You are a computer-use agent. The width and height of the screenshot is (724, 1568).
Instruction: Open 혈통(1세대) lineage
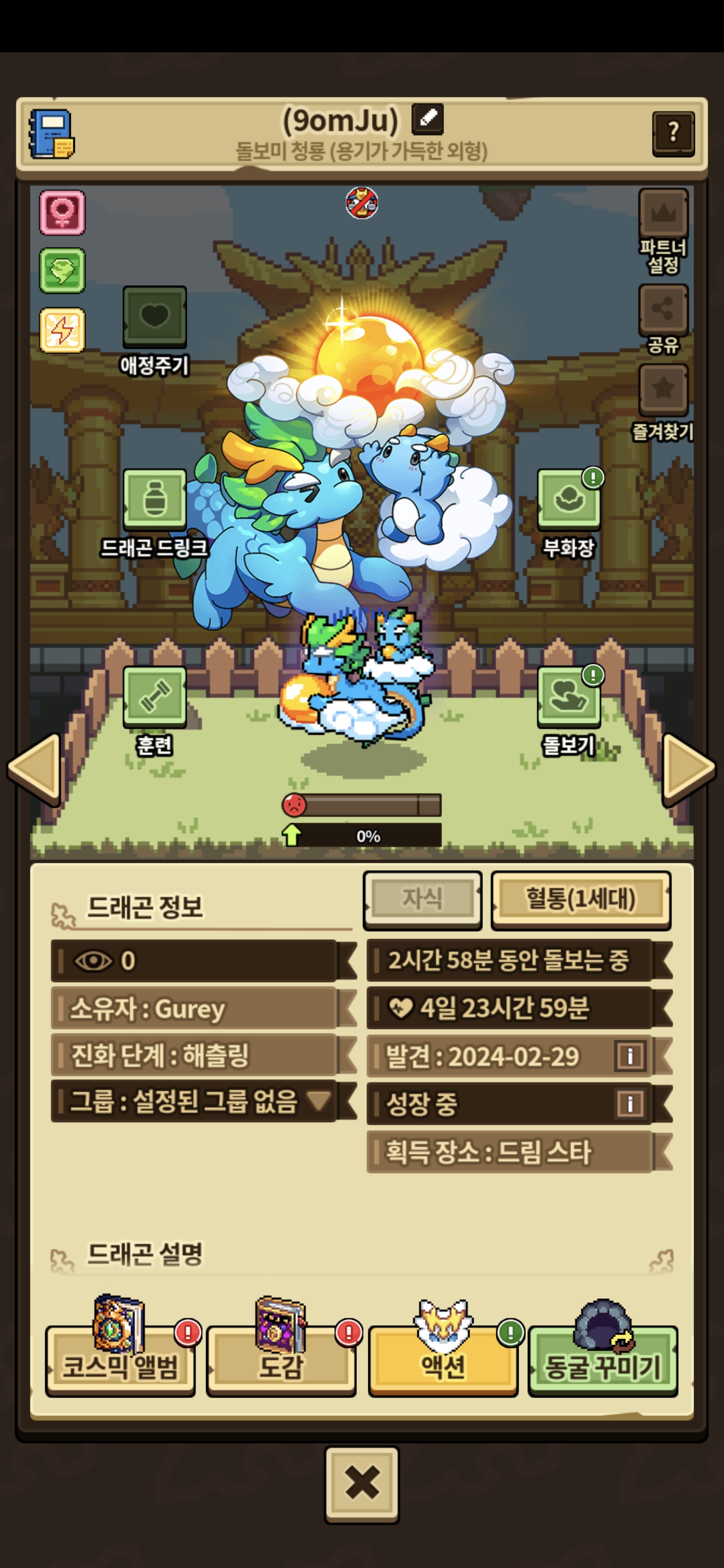pos(580,900)
